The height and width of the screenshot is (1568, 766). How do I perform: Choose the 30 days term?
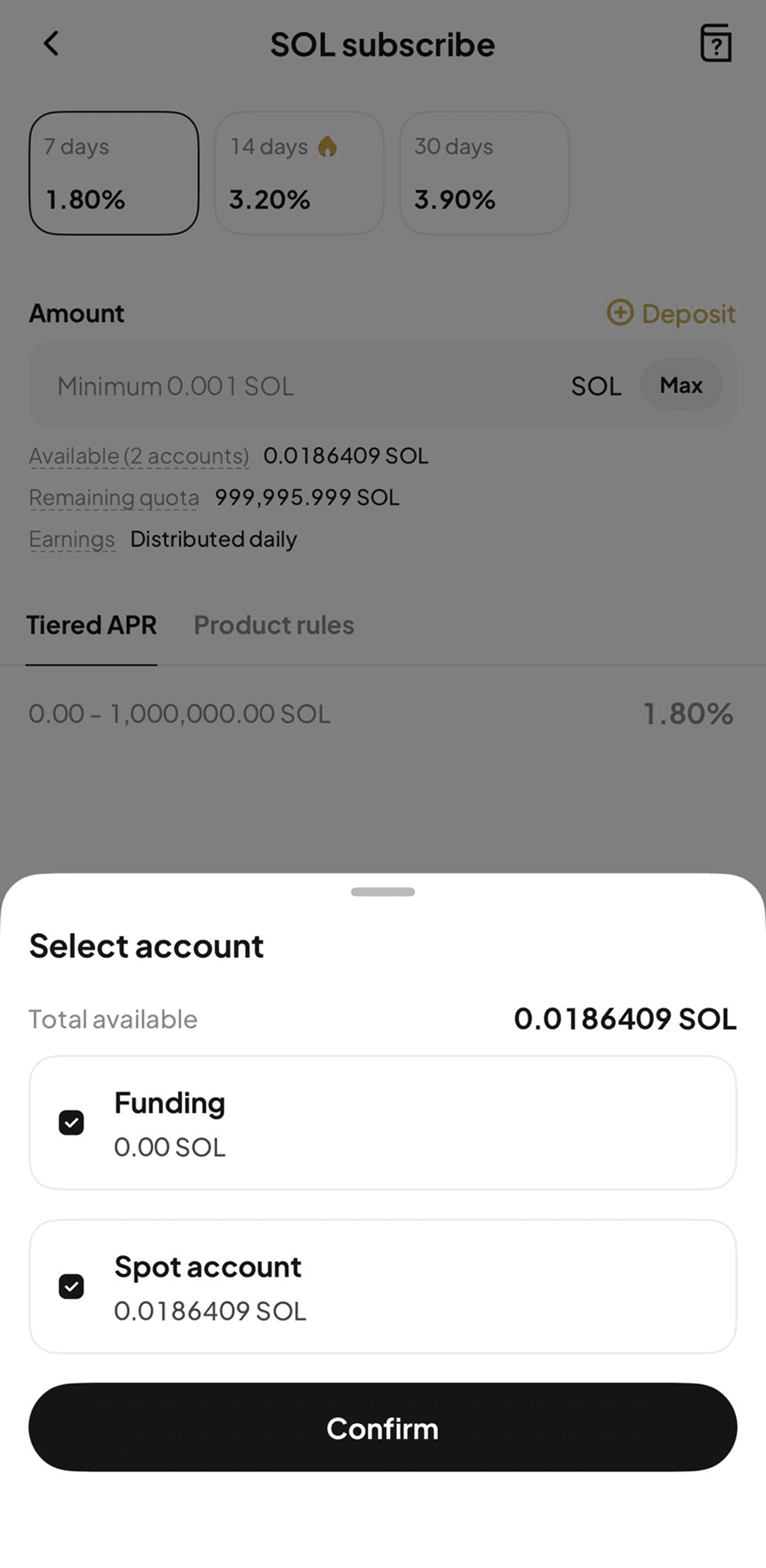(x=484, y=173)
